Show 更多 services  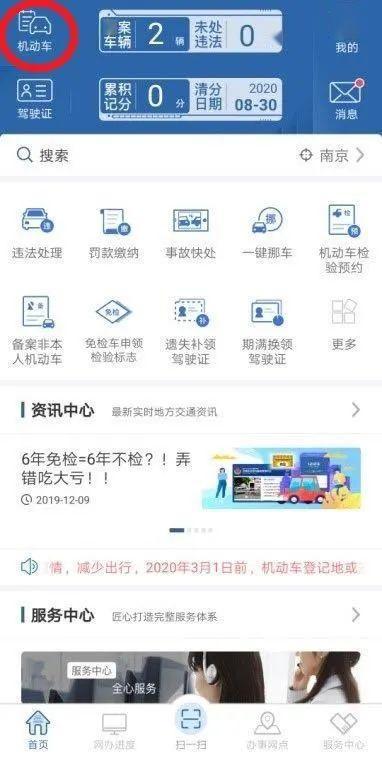point(344,324)
